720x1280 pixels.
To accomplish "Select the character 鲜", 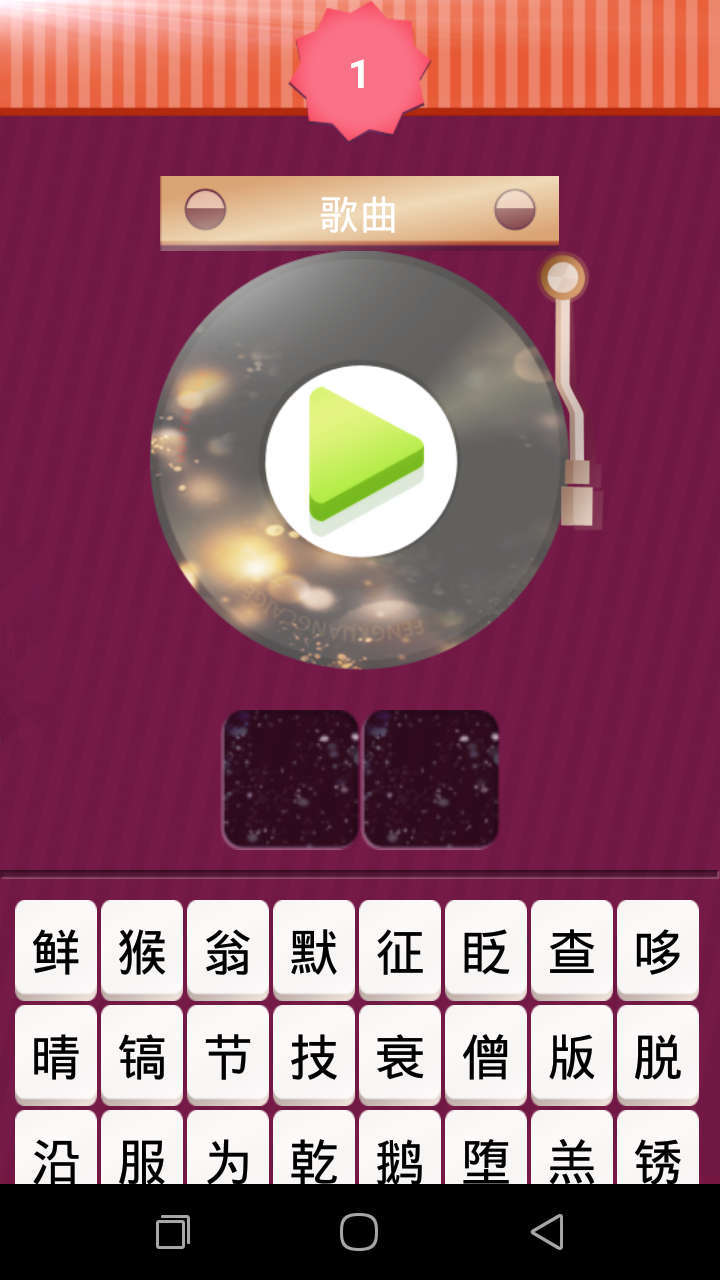I will pos(56,949).
